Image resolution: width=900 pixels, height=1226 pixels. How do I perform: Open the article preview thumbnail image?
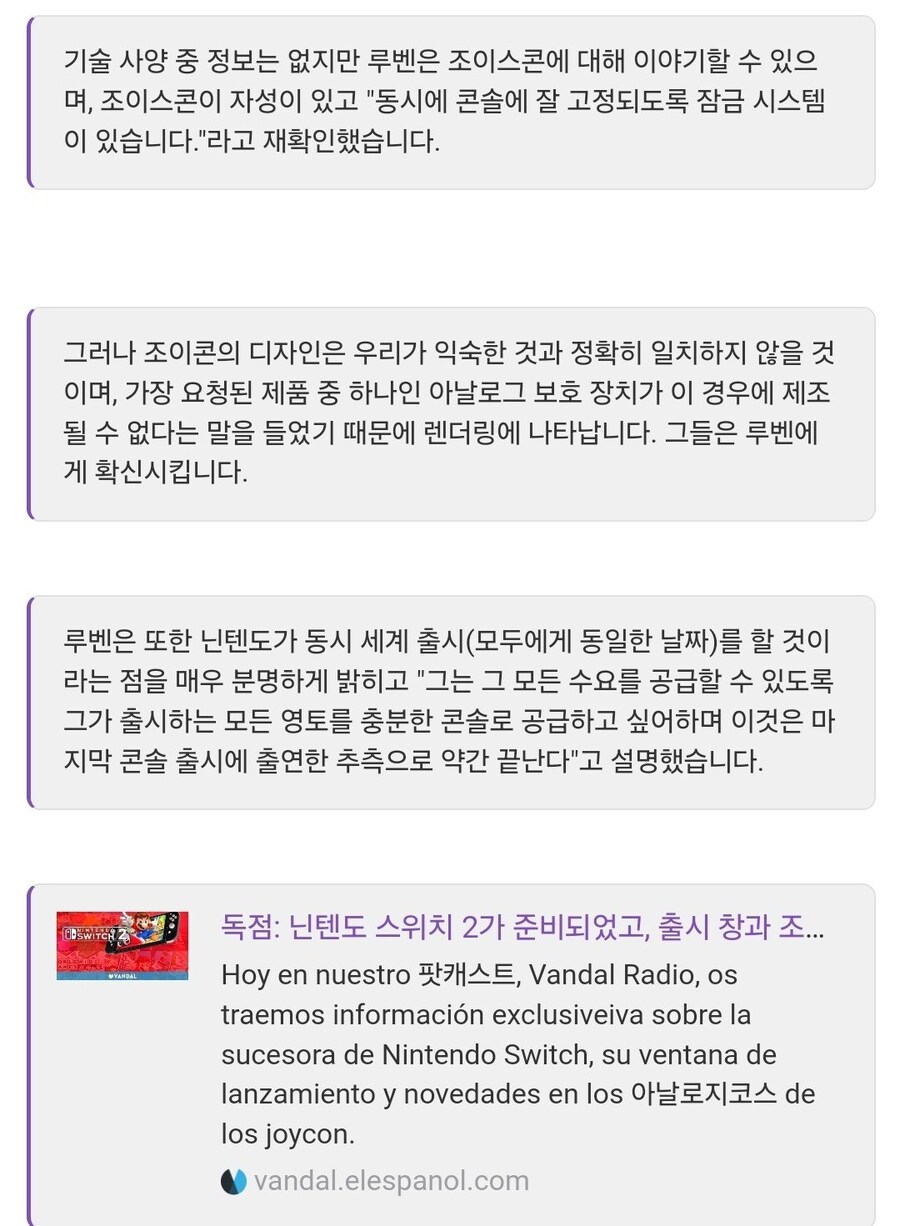[x=122, y=944]
